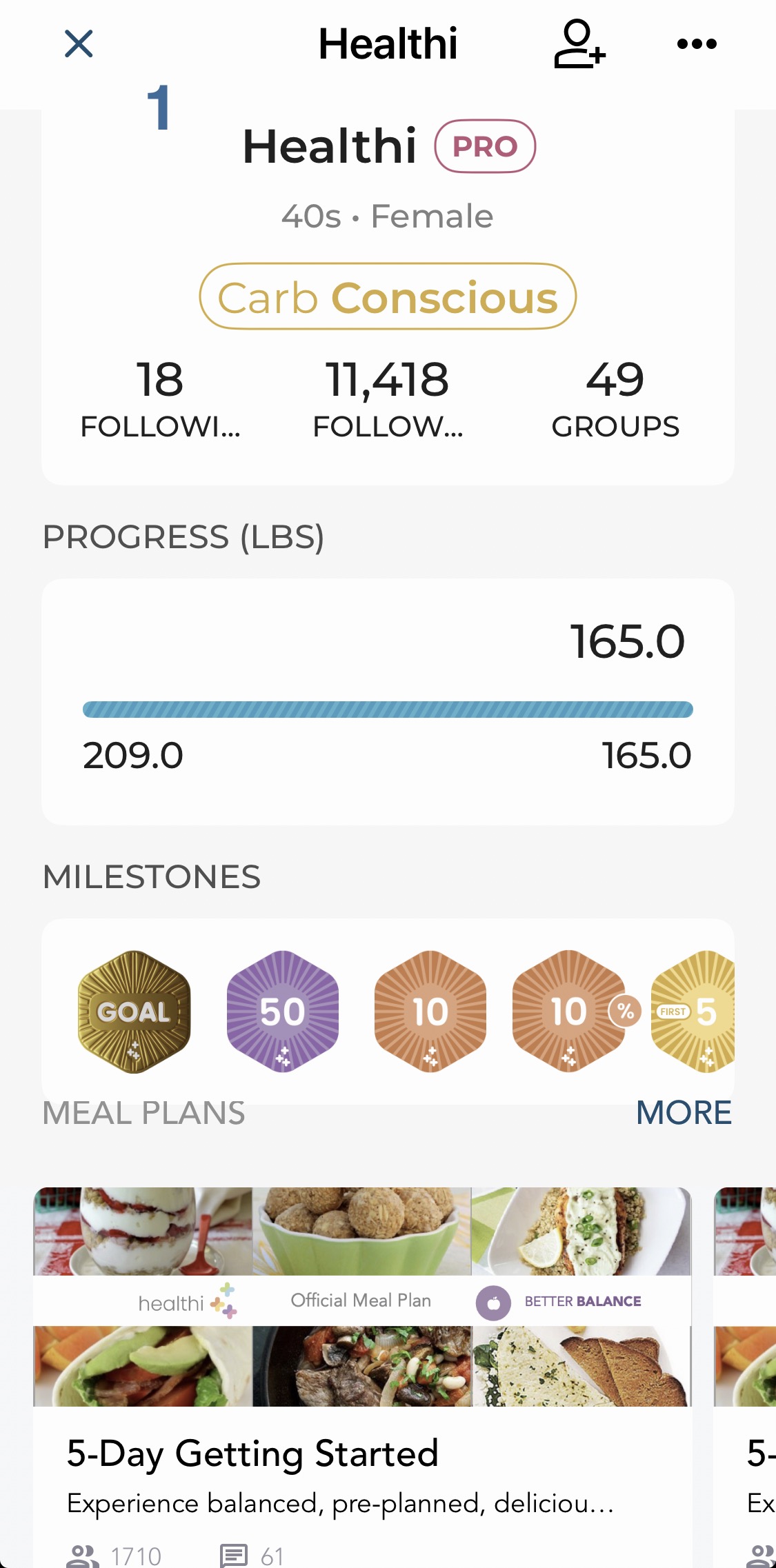Open the purple 50 milestone badge
The image size is (776, 1568).
(x=283, y=1012)
